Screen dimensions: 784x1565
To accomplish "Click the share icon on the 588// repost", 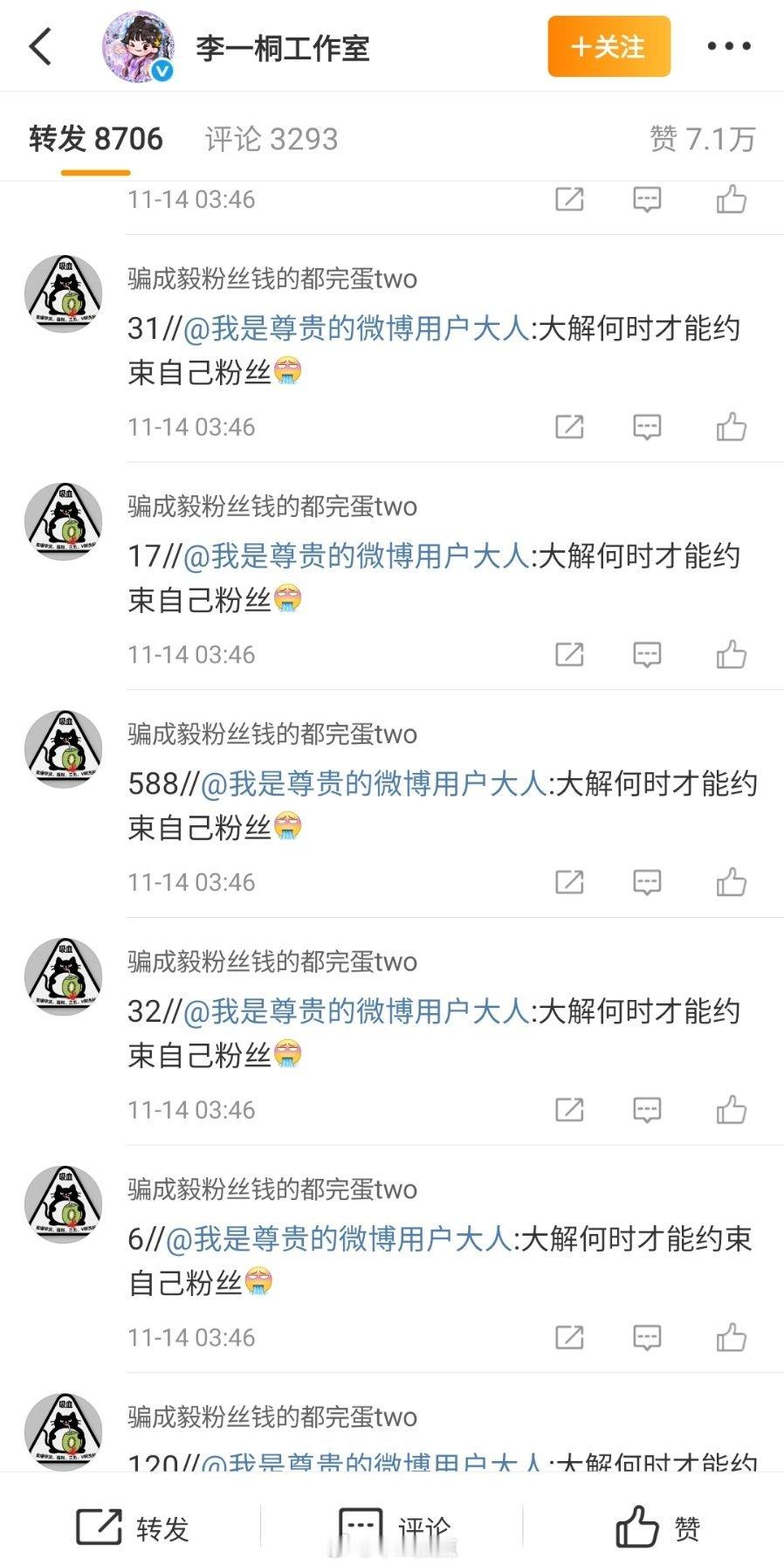I will click(570, 881).
